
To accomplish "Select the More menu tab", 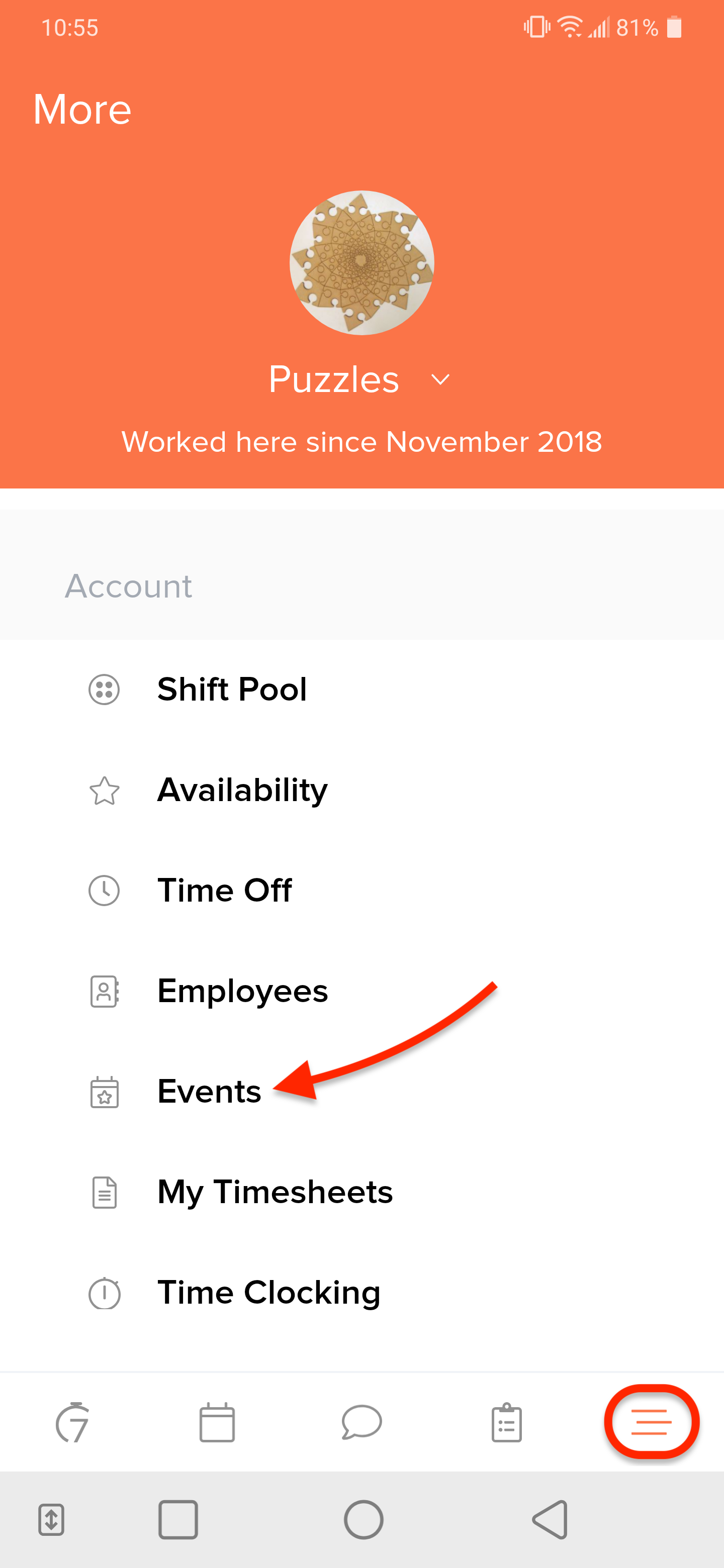I will tap(651, 1423).
